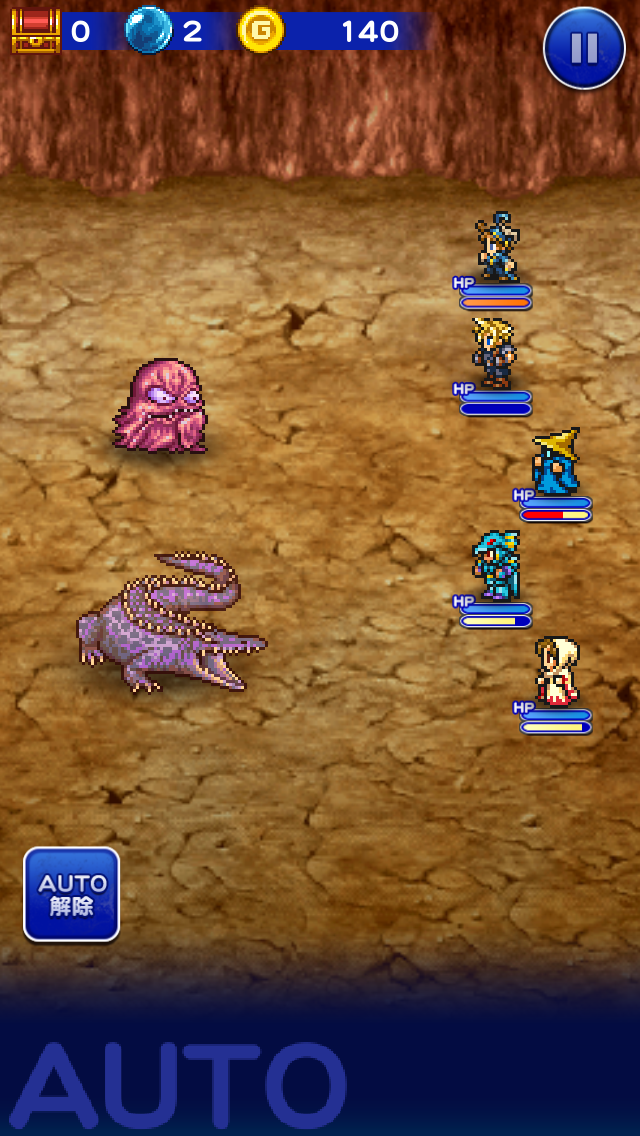Pause the battle
This screenshot has width=640, height=1136.
(x=584, y=48)
